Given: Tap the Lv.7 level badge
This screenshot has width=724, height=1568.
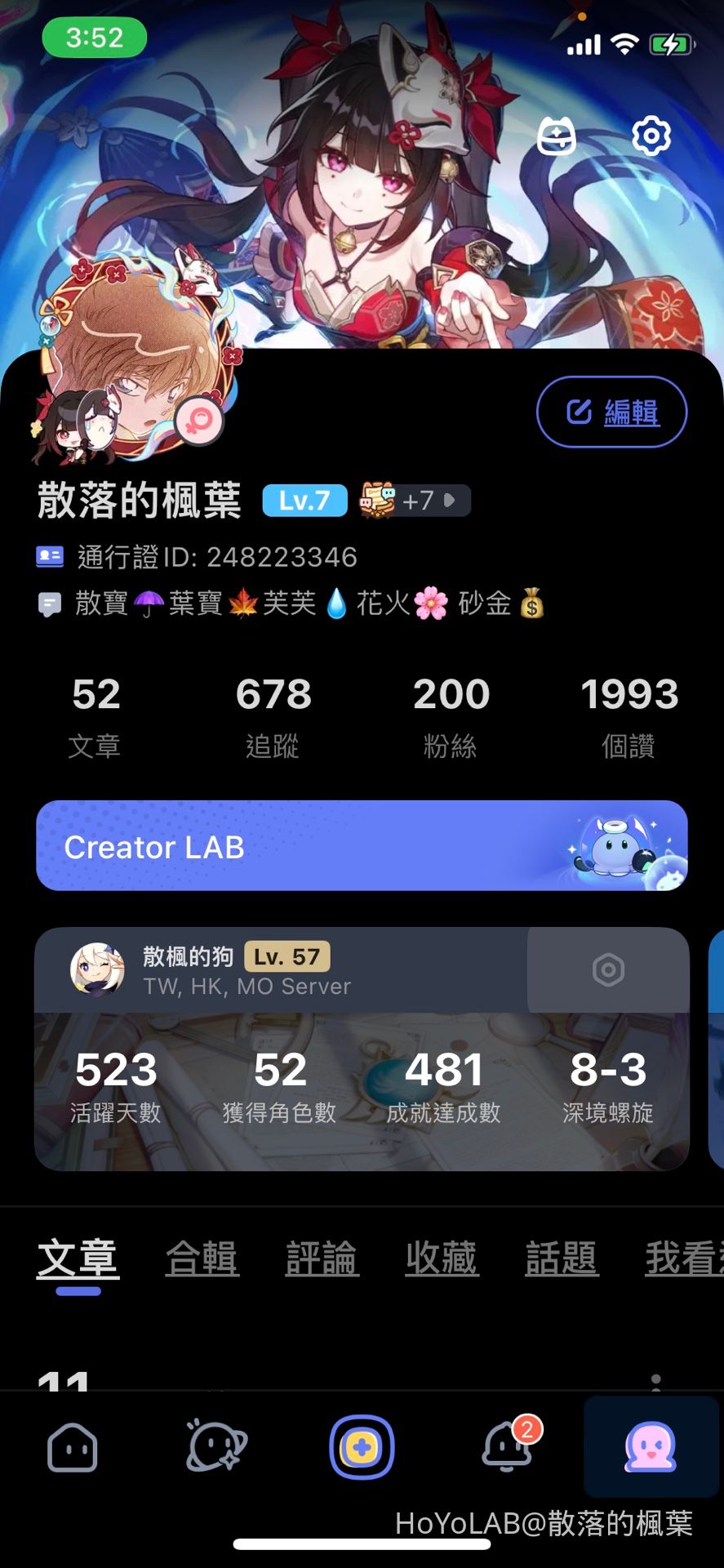Looking at the screenshot, I should point(304,500).
